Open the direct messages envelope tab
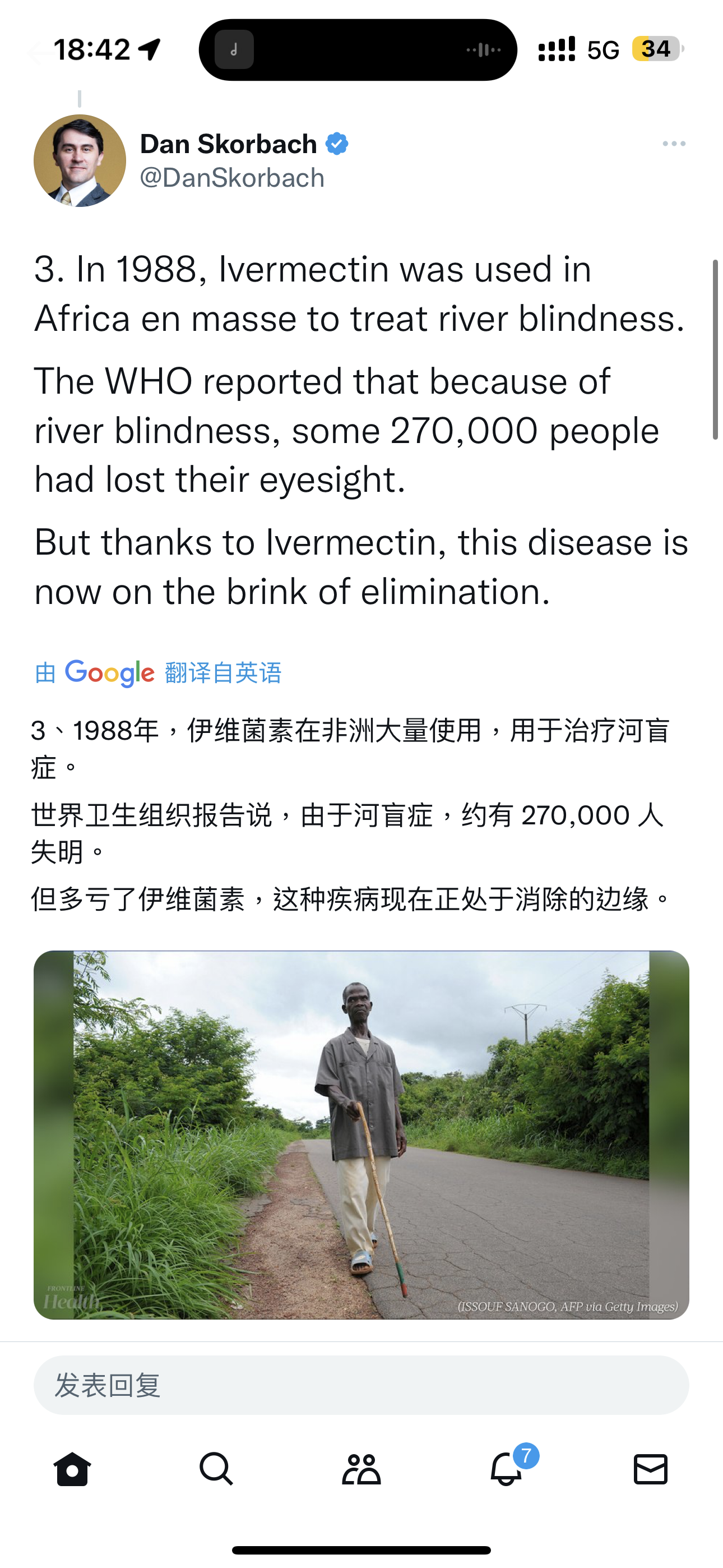723x1568 pixels. (x=651, y=1469)
